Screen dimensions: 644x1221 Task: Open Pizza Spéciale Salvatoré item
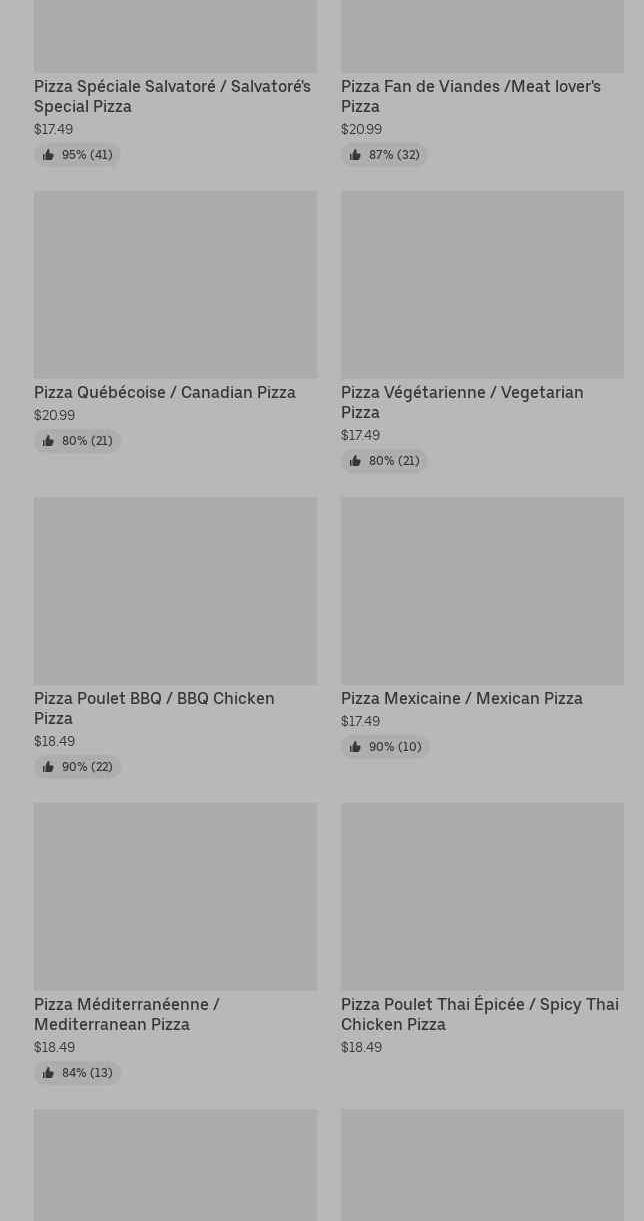(173, 96)
